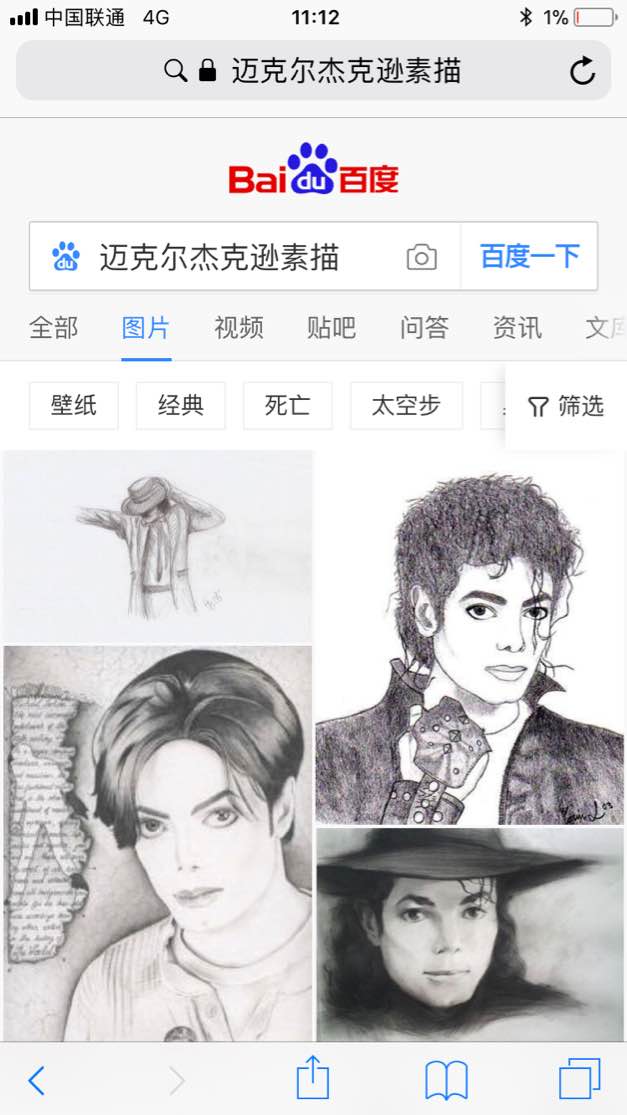This screenshot has width=627, height=1115.
Task: Select the 经典 filter chip
Action: (181, 405)
